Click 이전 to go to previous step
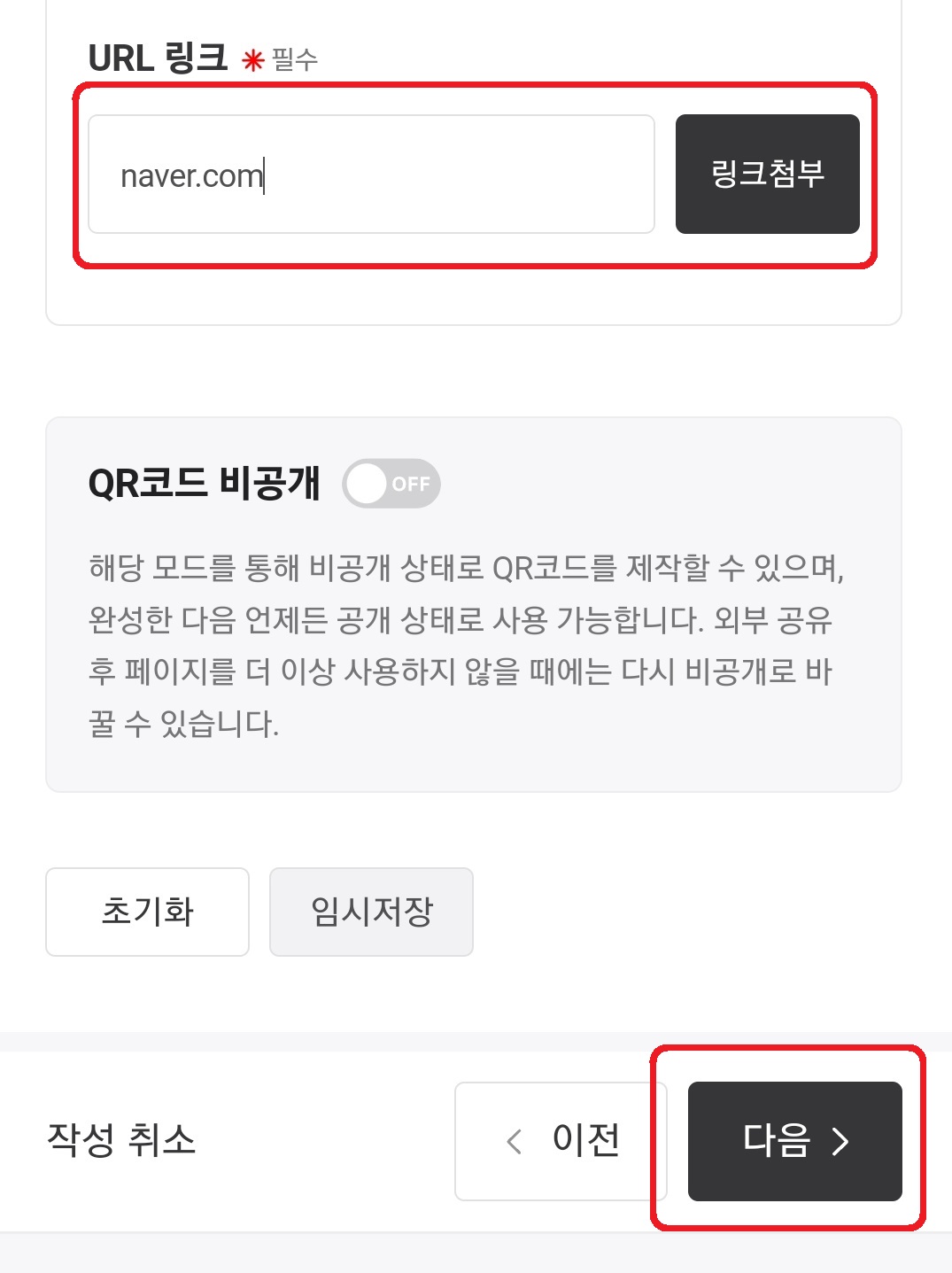Screen dimensions: 952x1273 [x=559, y=1141]
